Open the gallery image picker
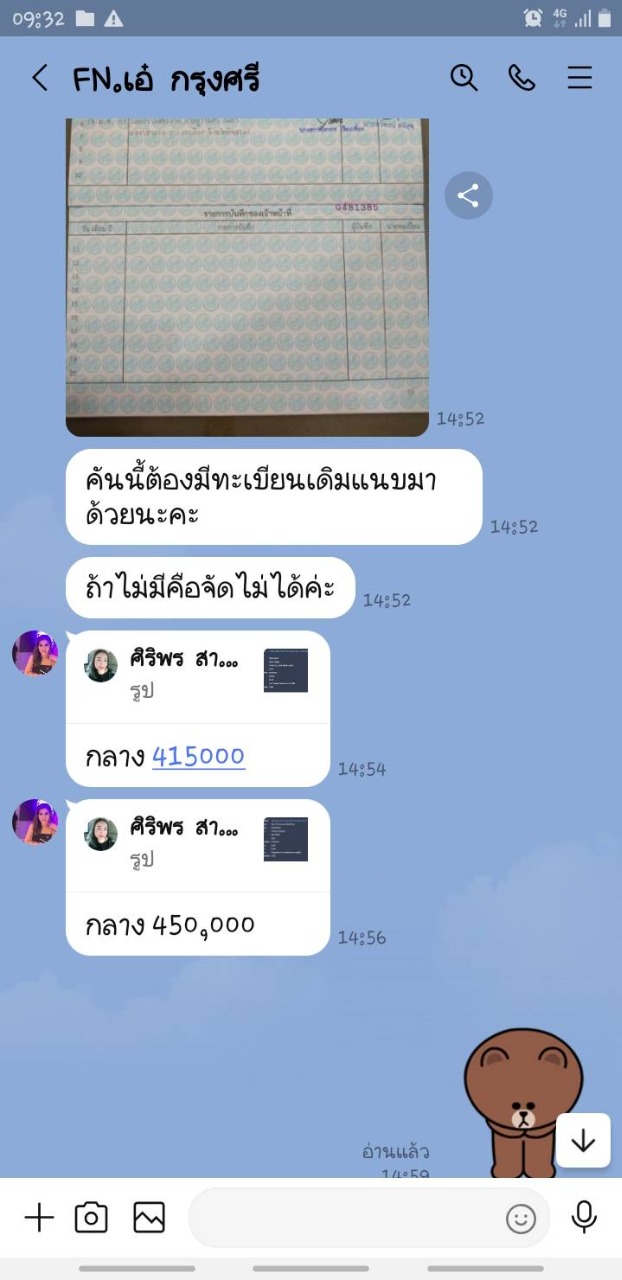This screenshot has height=1280, width=622. [x=149, y=1217]
